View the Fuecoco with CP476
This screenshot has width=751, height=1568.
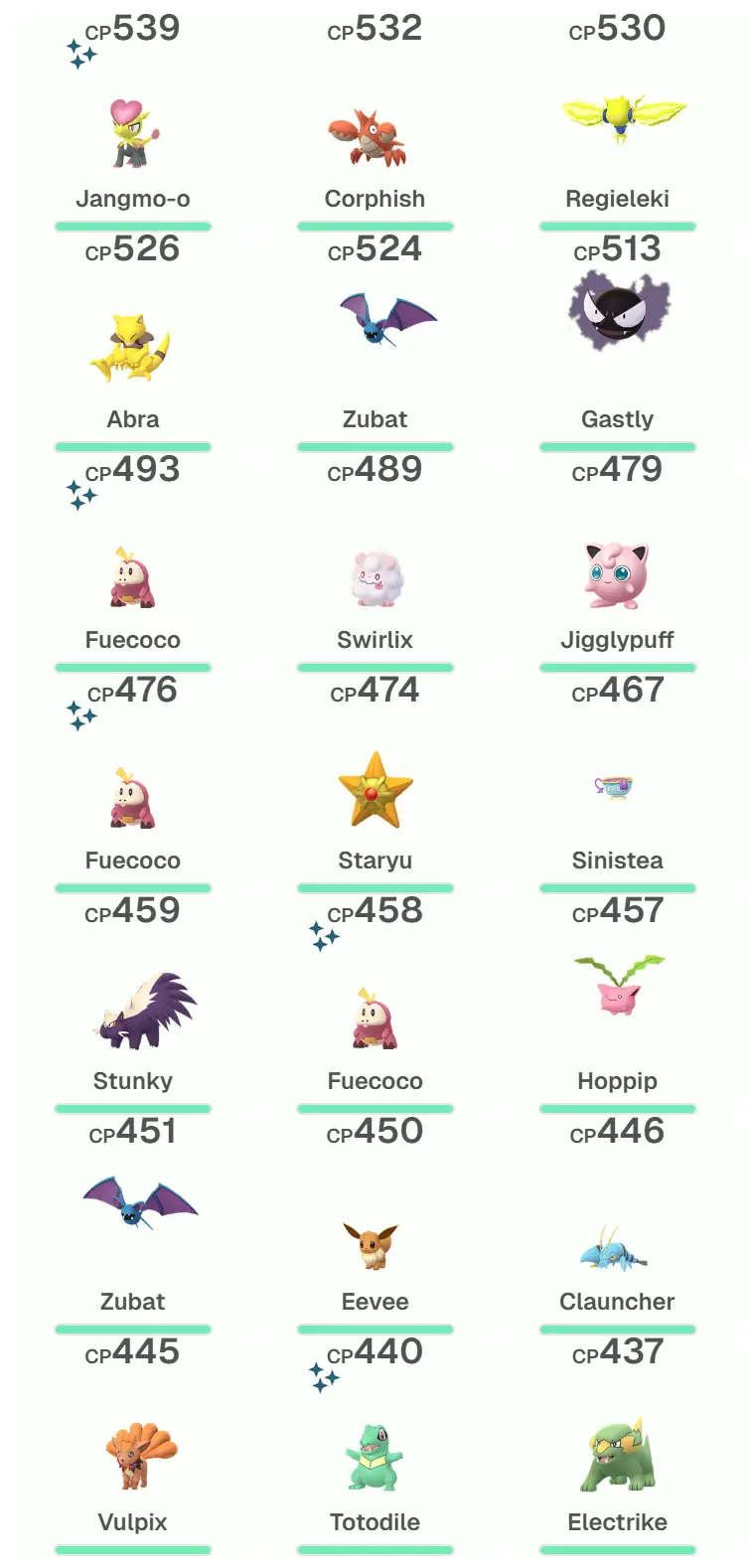133,799
